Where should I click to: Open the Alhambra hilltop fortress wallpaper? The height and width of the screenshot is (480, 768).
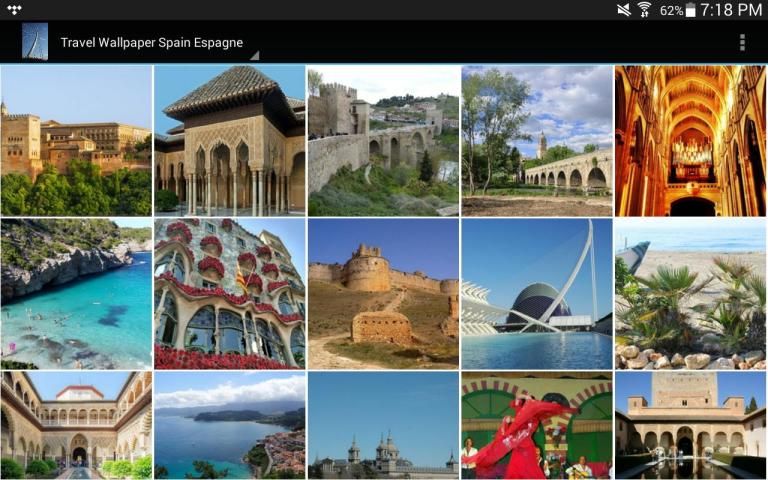76,140
